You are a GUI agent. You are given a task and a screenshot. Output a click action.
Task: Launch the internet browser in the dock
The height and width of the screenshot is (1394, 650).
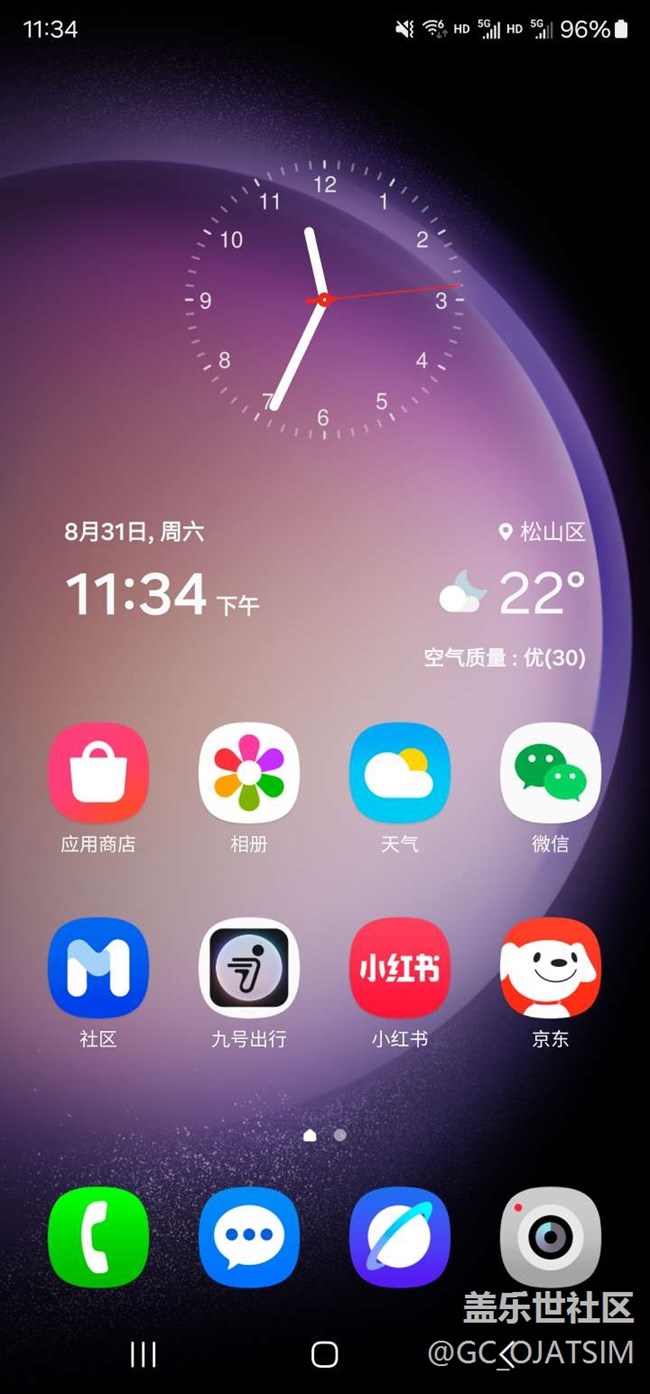tap(400, 1237)
